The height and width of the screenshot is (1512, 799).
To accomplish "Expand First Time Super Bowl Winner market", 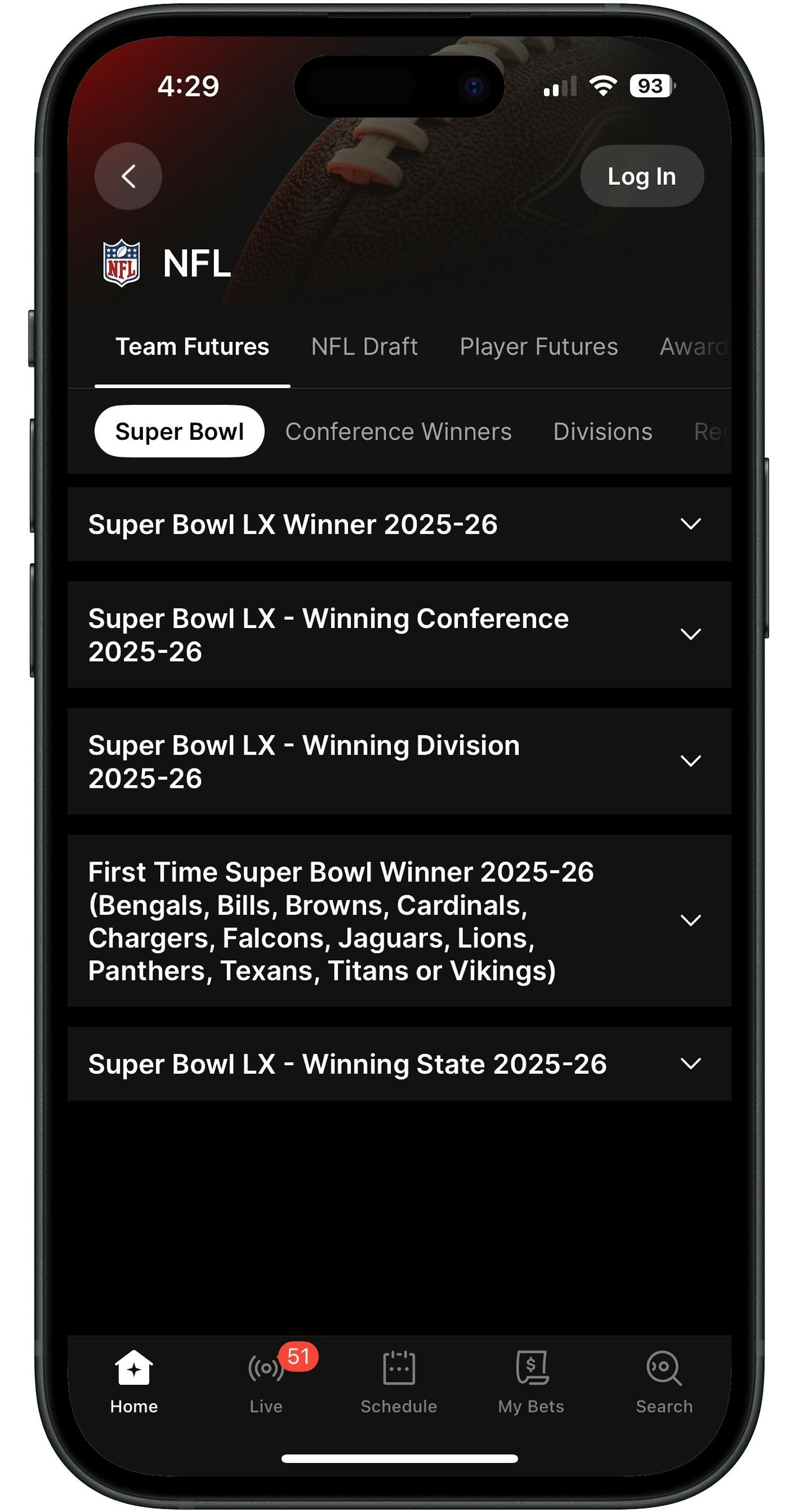I will (399, 920).
